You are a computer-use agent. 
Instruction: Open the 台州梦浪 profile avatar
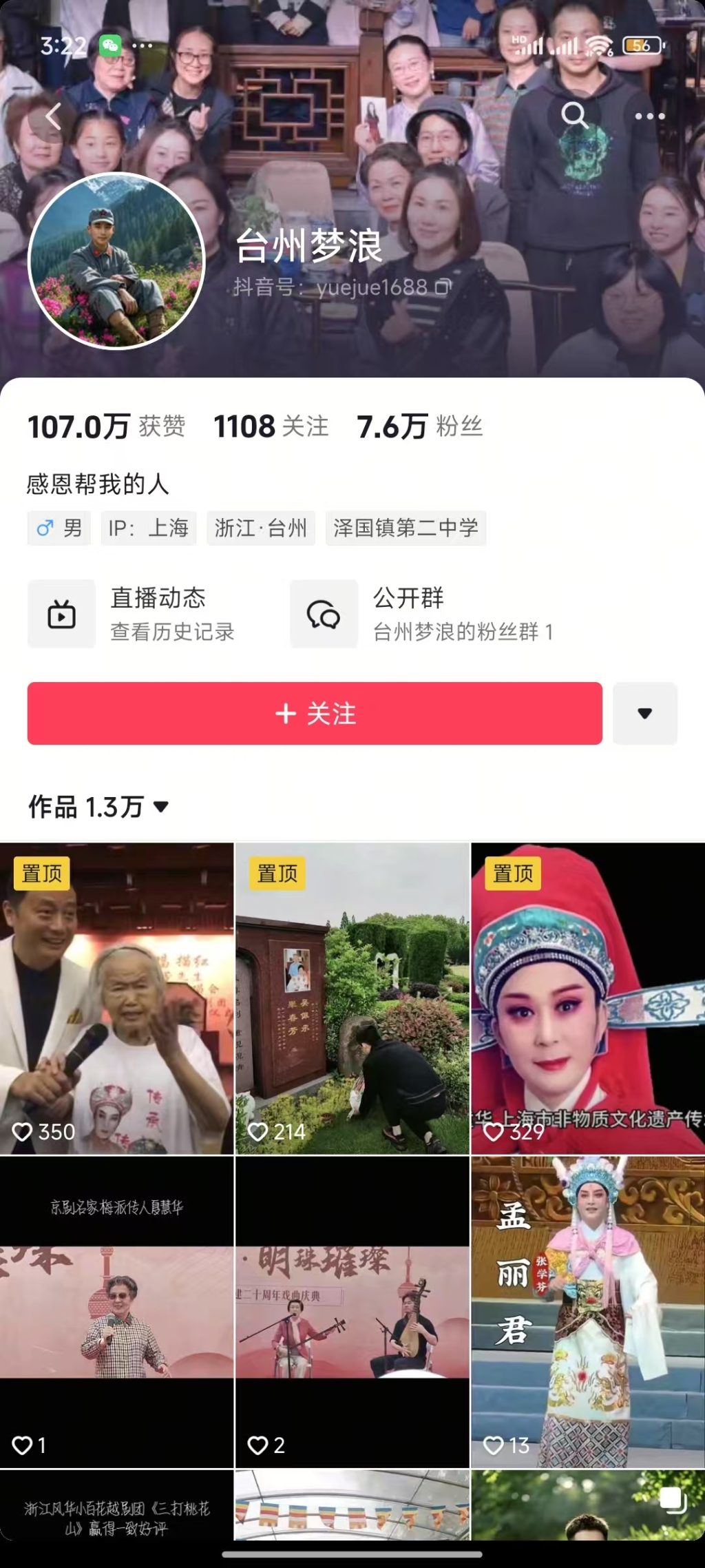click(x=116, y=261)
